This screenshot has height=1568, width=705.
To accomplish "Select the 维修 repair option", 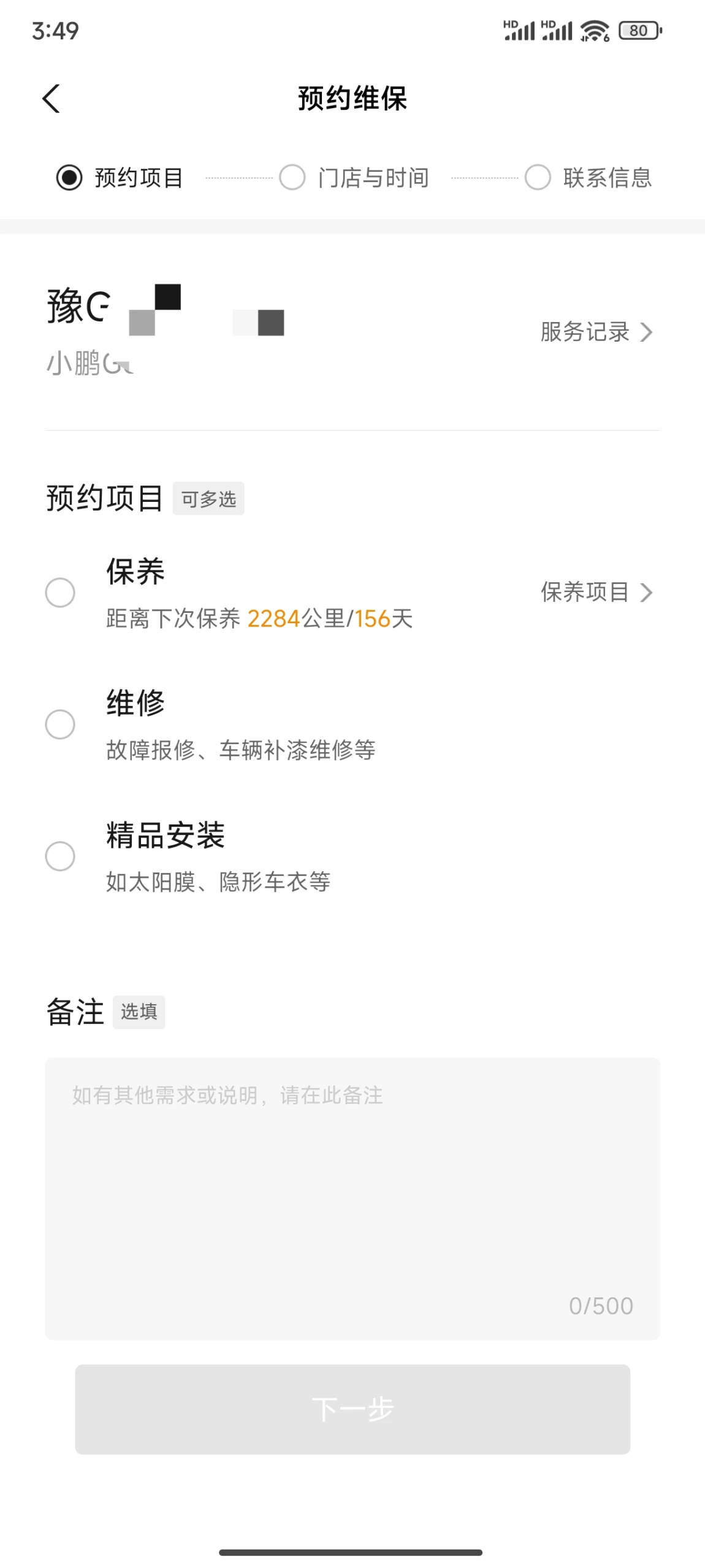I will click(60, 724).
